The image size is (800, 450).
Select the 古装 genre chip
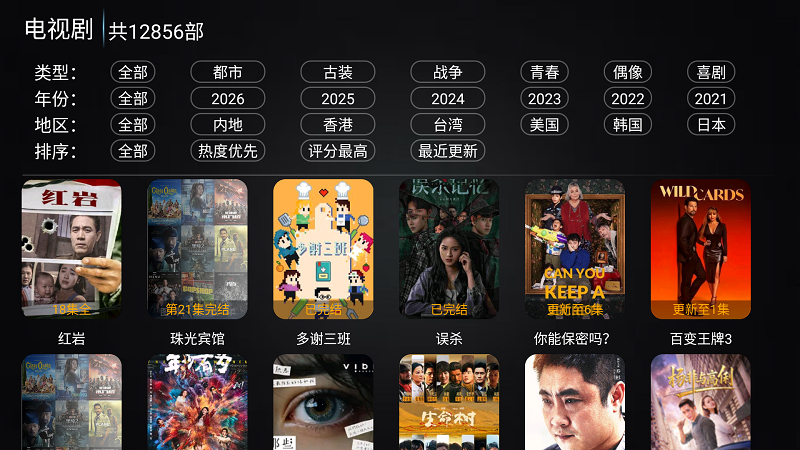(338, 72)
